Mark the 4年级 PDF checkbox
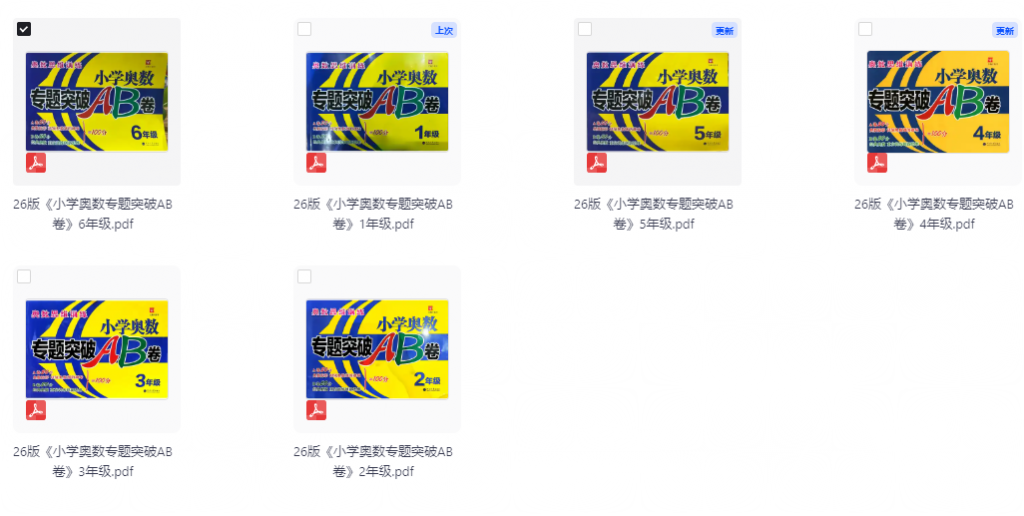Viewport: 1024px width, 516px height. pyautogui.click(x=865, y=29)
